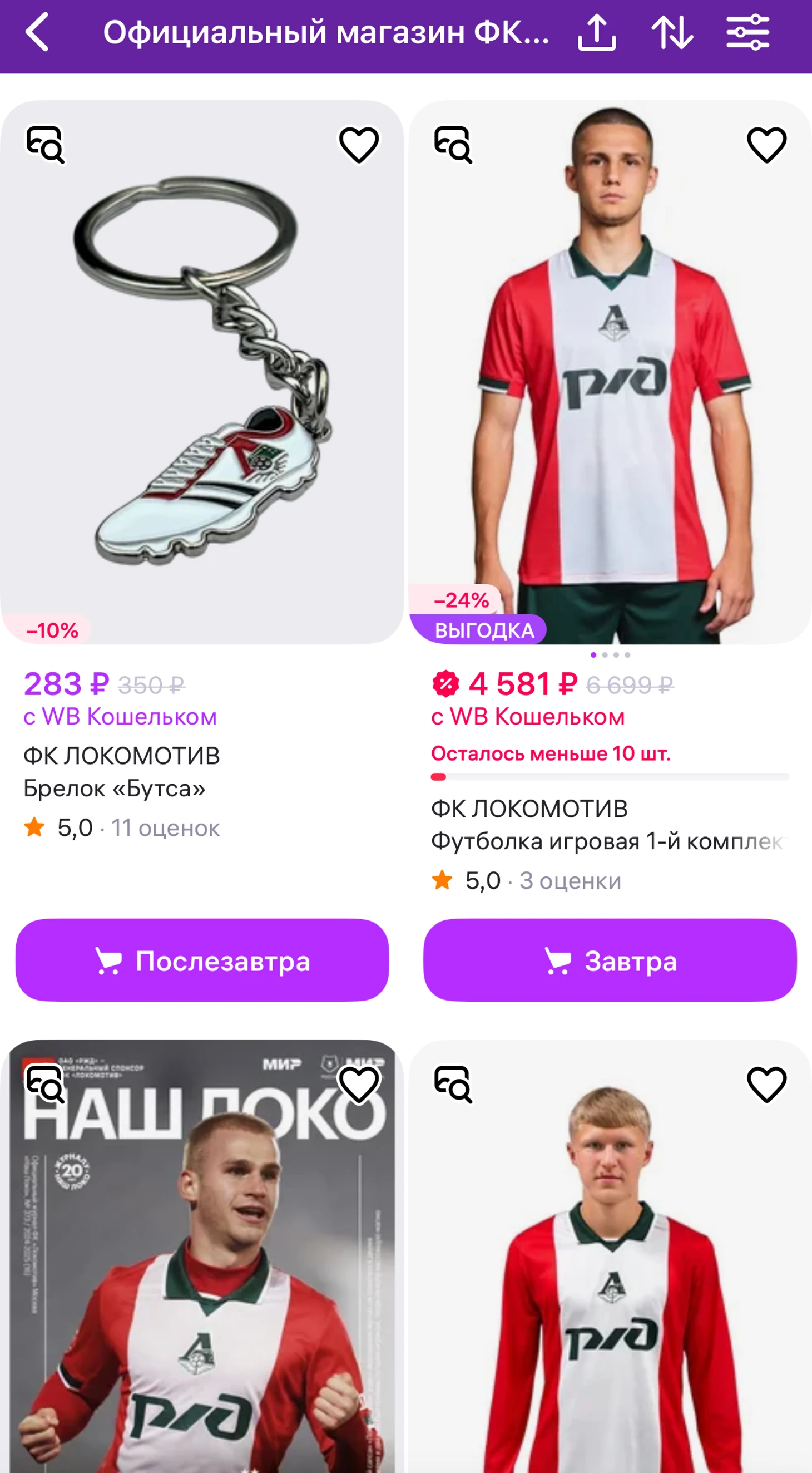The width and height of the screenshot is (812, 1473).
Task: Favorite the long-sleeve jersey item
Action: click(766, 1084)
